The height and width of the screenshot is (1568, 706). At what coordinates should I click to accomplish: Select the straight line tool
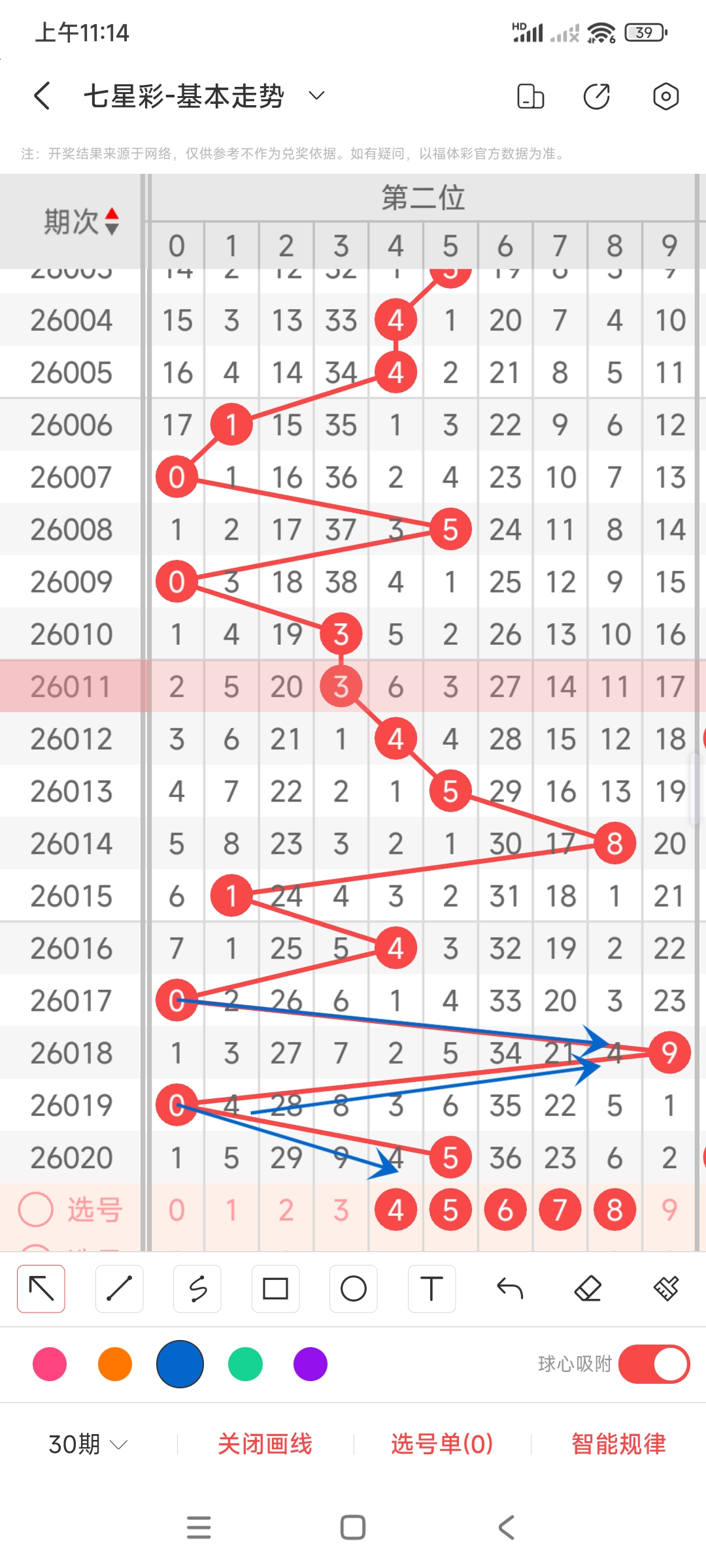point(119,1288)
